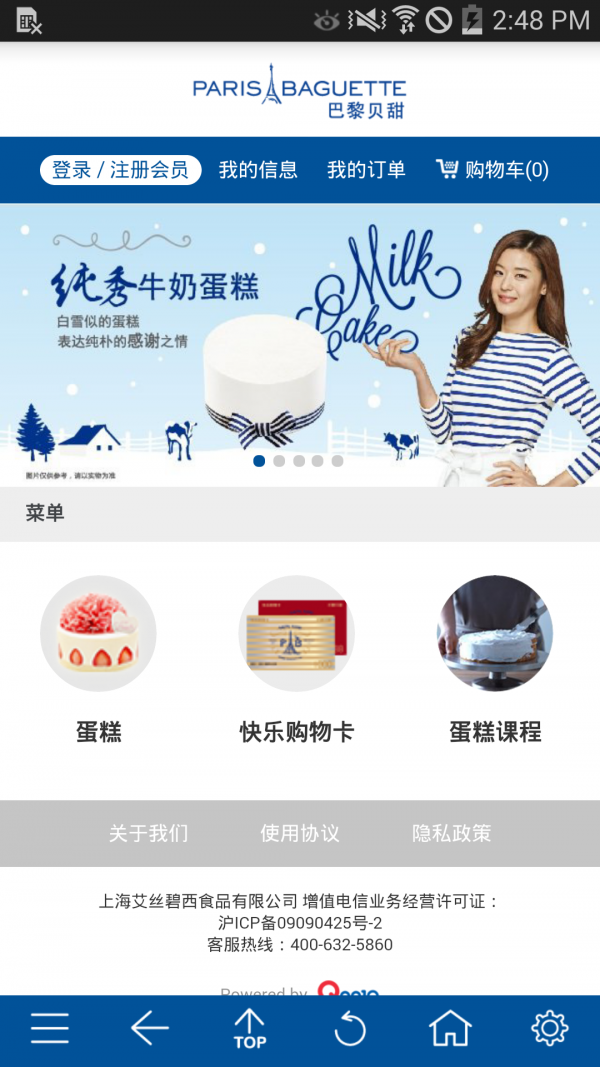Viewport: 600px width, 1067px height.
Task: Open the milk cake promotional banner
Action: coord(300,340)
